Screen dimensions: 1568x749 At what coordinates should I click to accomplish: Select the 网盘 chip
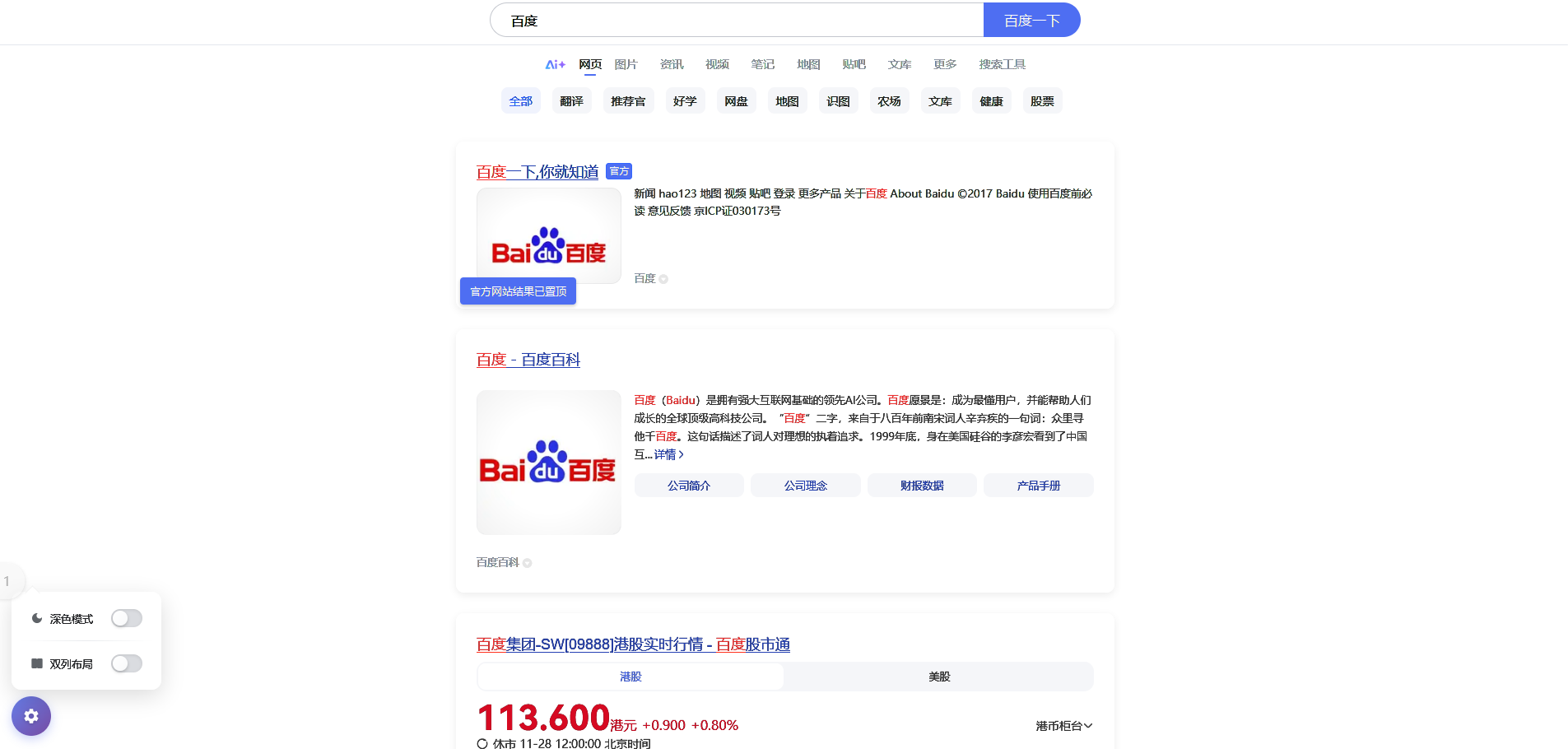click(736, 101)
